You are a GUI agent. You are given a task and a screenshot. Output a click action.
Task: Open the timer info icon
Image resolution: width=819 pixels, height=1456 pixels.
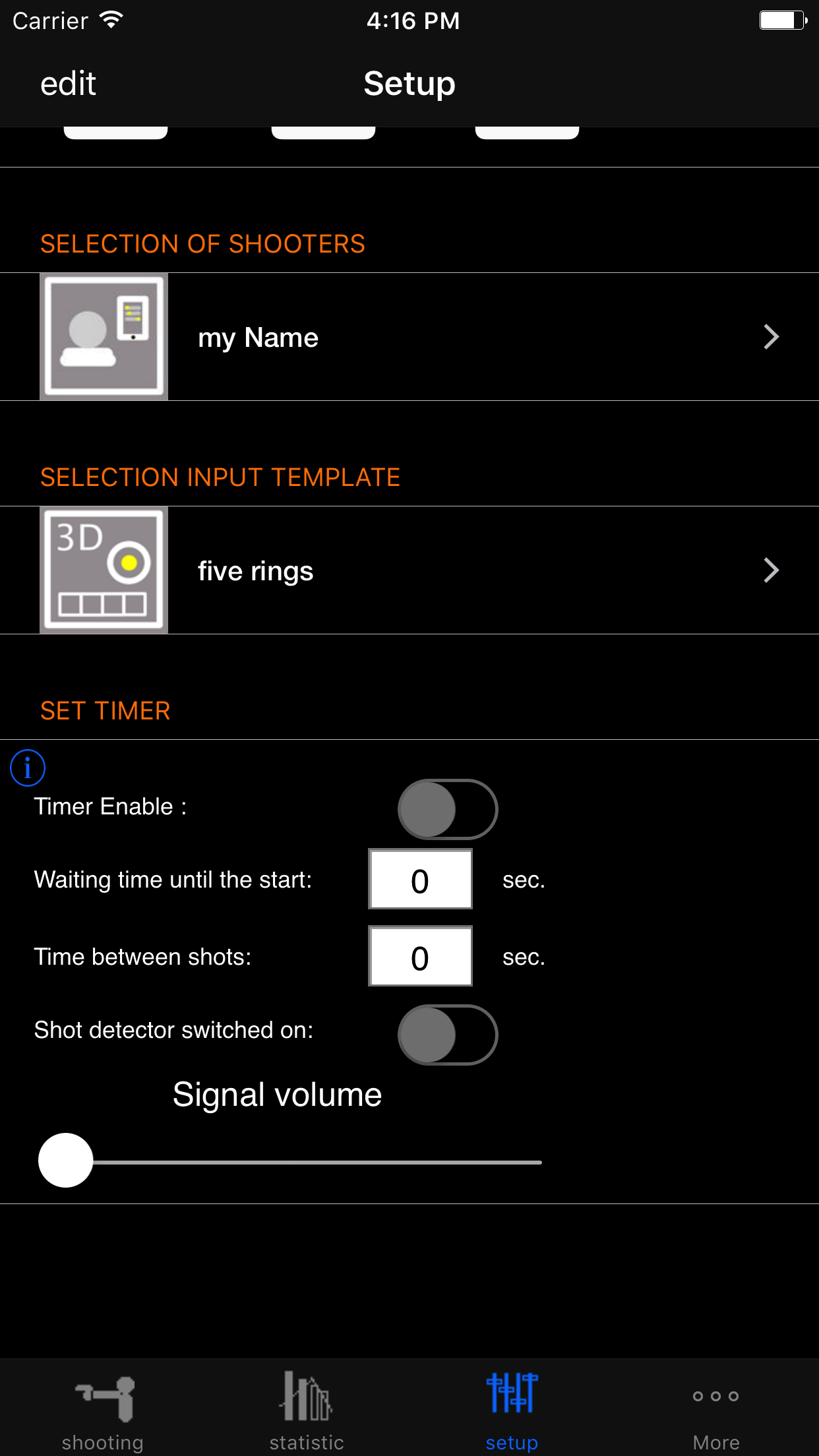click(x=28, y=768)
